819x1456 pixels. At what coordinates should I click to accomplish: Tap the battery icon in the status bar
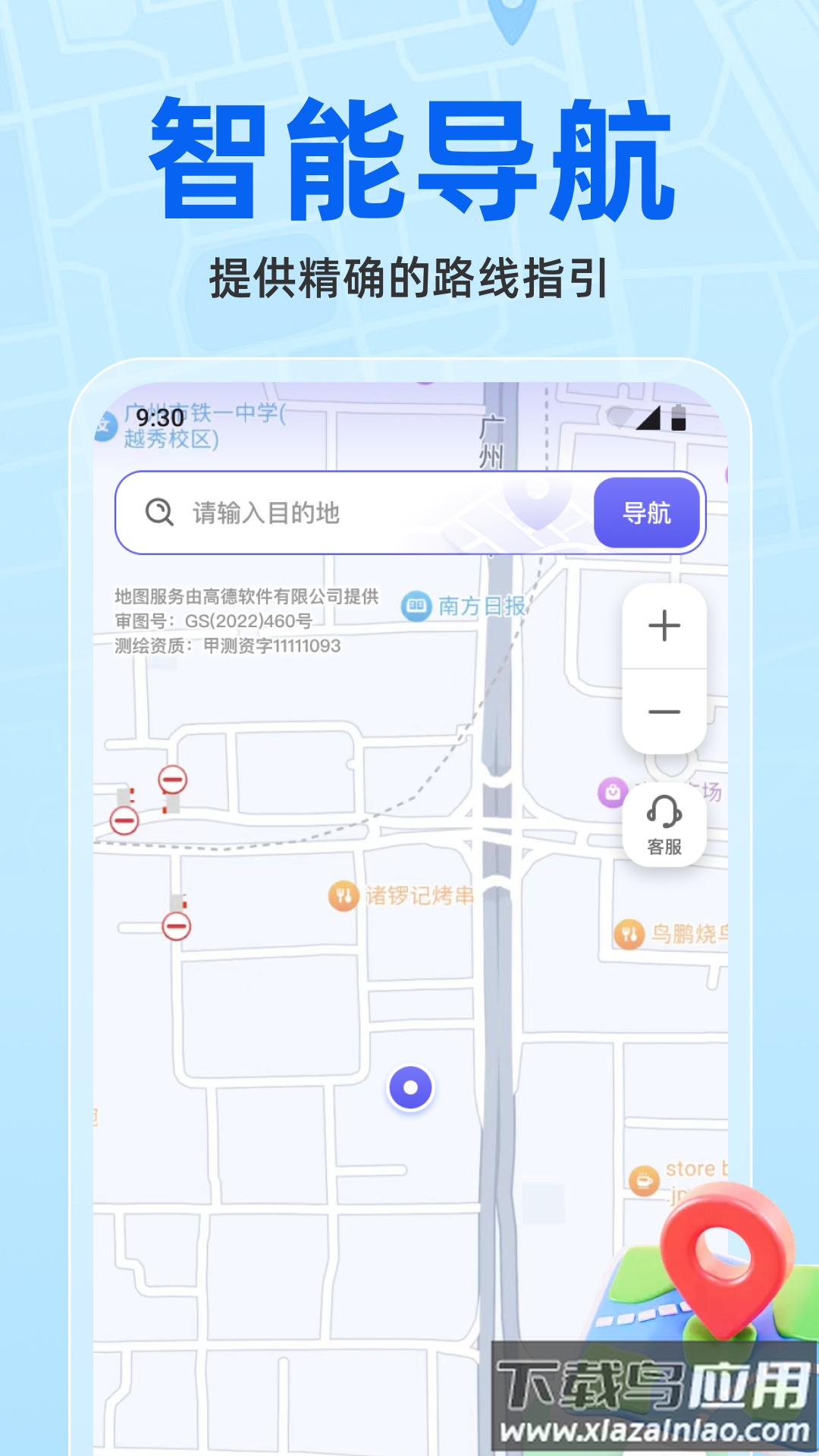677,416
